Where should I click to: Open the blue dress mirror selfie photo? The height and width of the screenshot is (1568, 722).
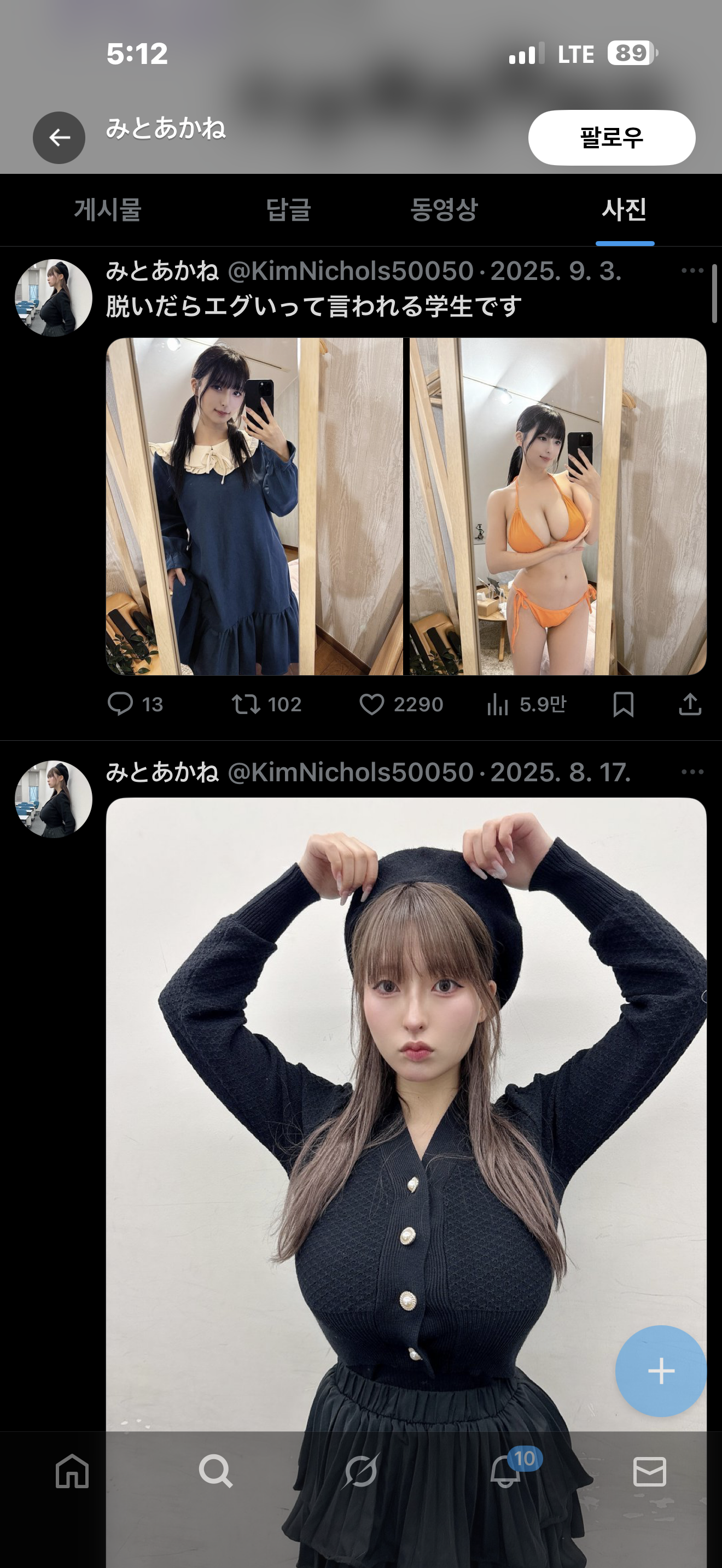(x=254, y=506)
